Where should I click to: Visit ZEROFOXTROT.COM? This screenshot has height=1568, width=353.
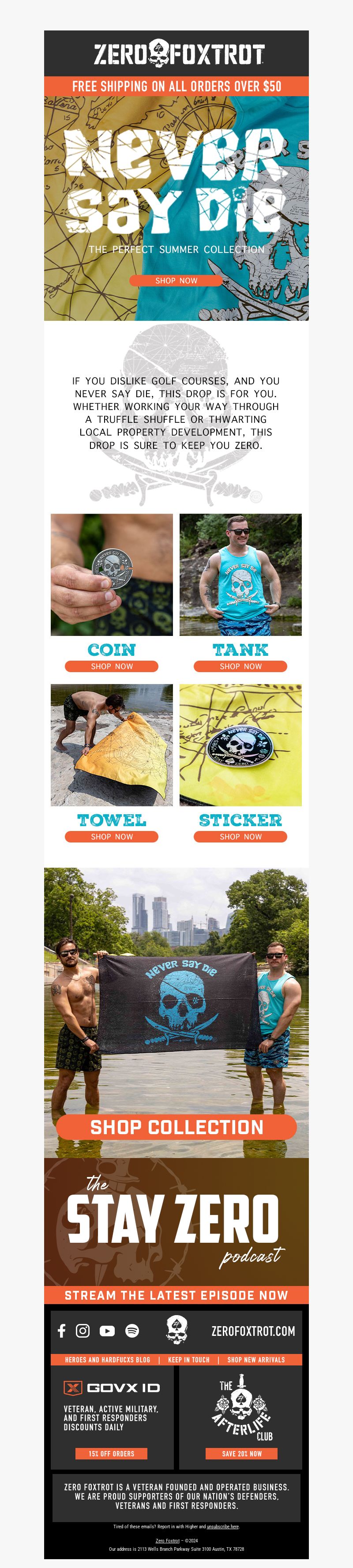click(x=252, y=1331)
